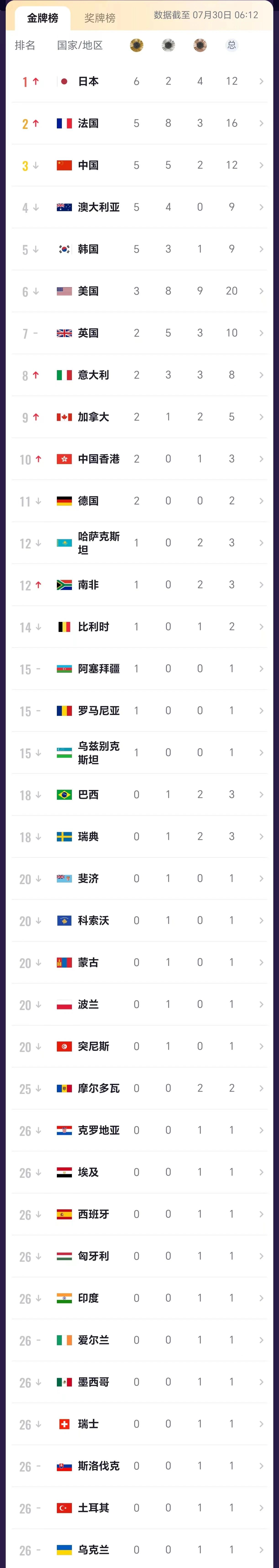The height and width of the screenshot is (1568, 279).
Task: Show 中国香港 medal details
Action: click(139, 459)
